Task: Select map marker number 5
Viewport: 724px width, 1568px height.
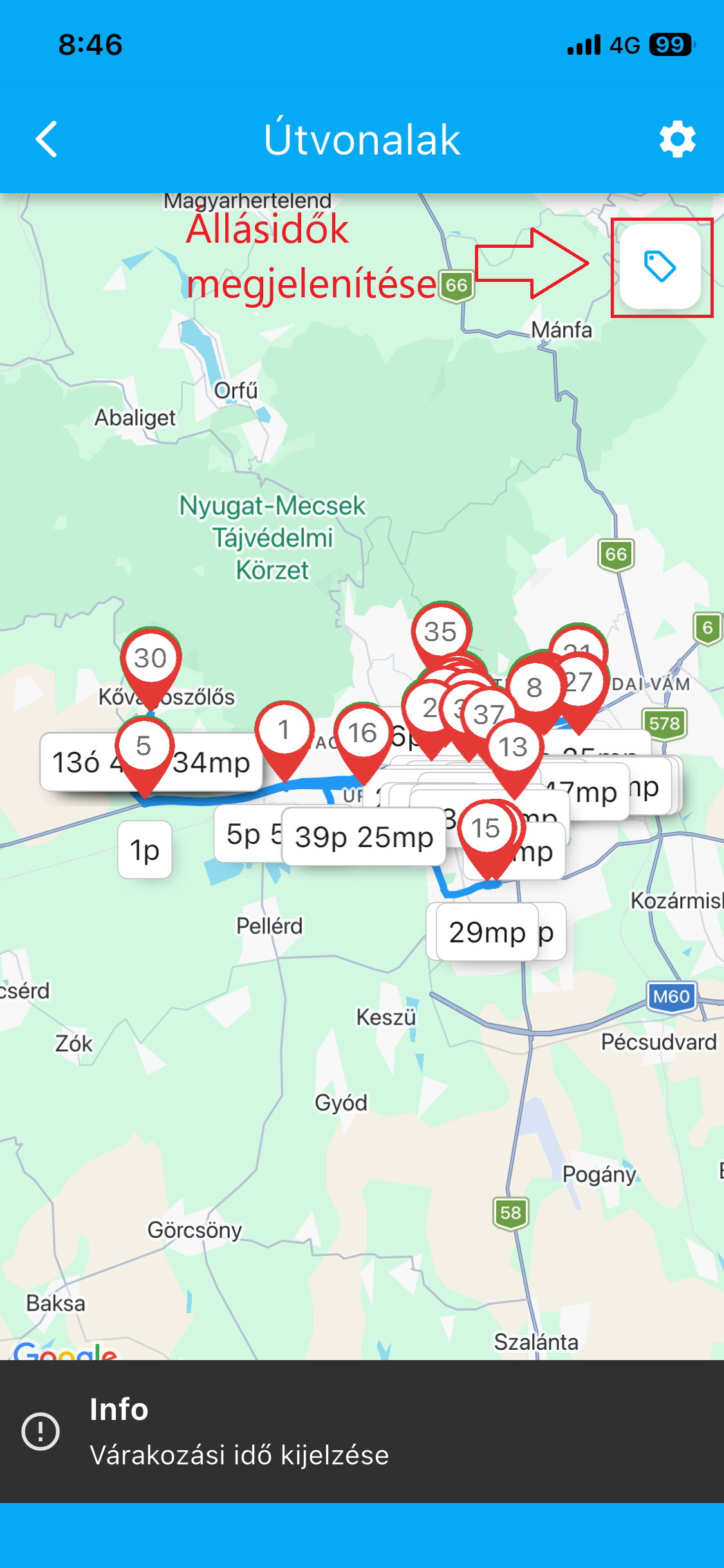Action: point(144,747)
